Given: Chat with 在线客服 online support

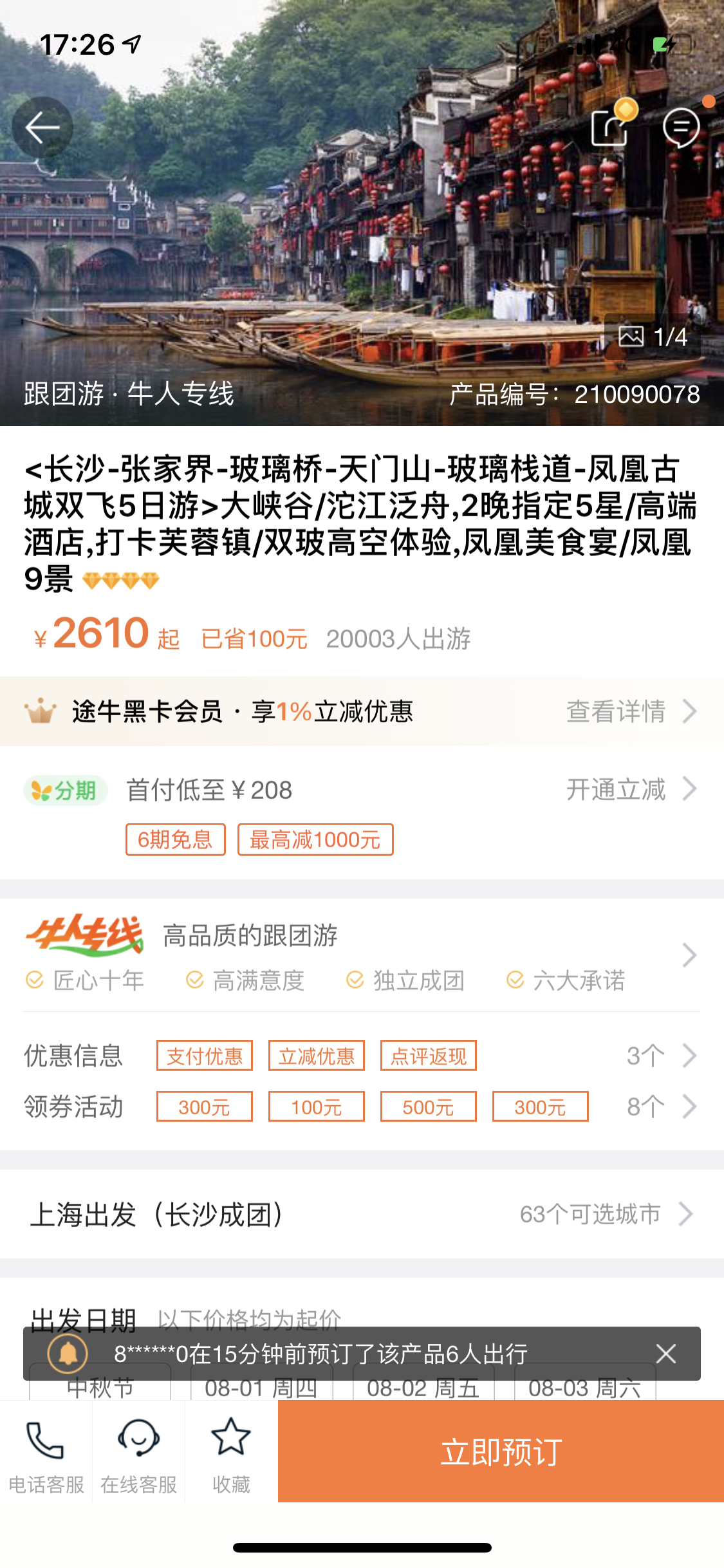Looking at the screenshot, I should click(x=138, y=1451).
